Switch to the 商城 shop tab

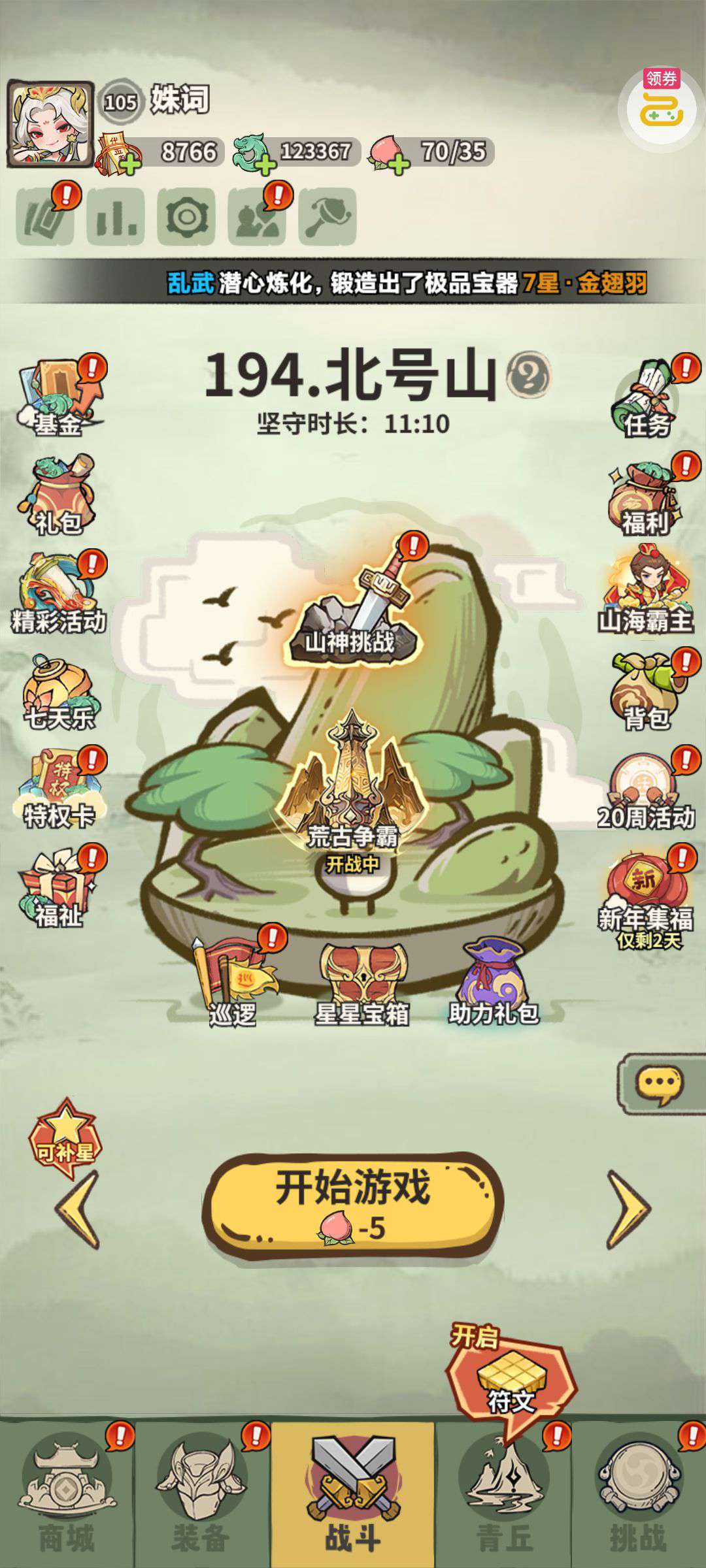67,1497
